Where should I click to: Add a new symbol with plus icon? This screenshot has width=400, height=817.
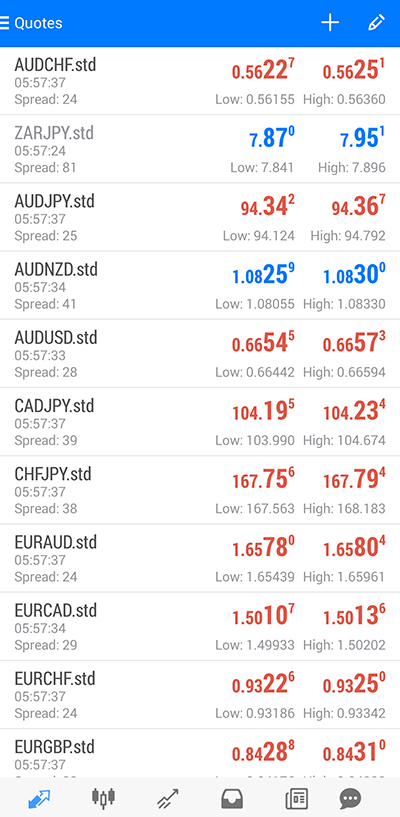330,23
